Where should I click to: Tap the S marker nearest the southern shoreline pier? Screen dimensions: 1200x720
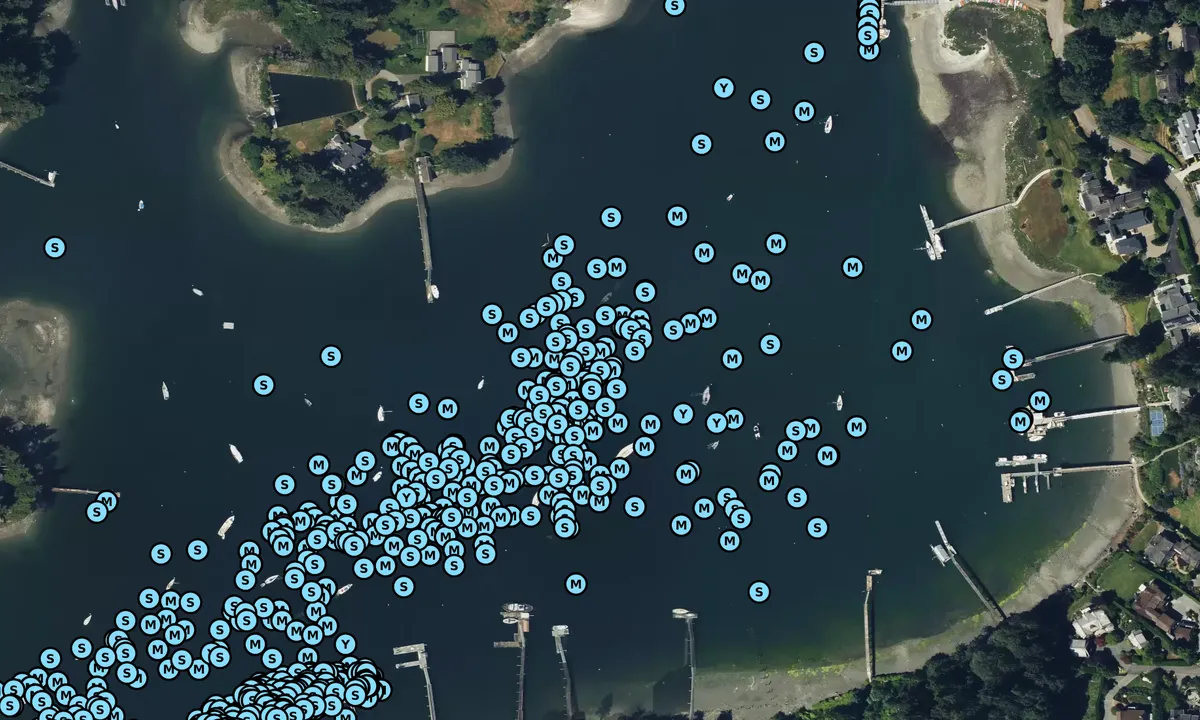[759, 592]
